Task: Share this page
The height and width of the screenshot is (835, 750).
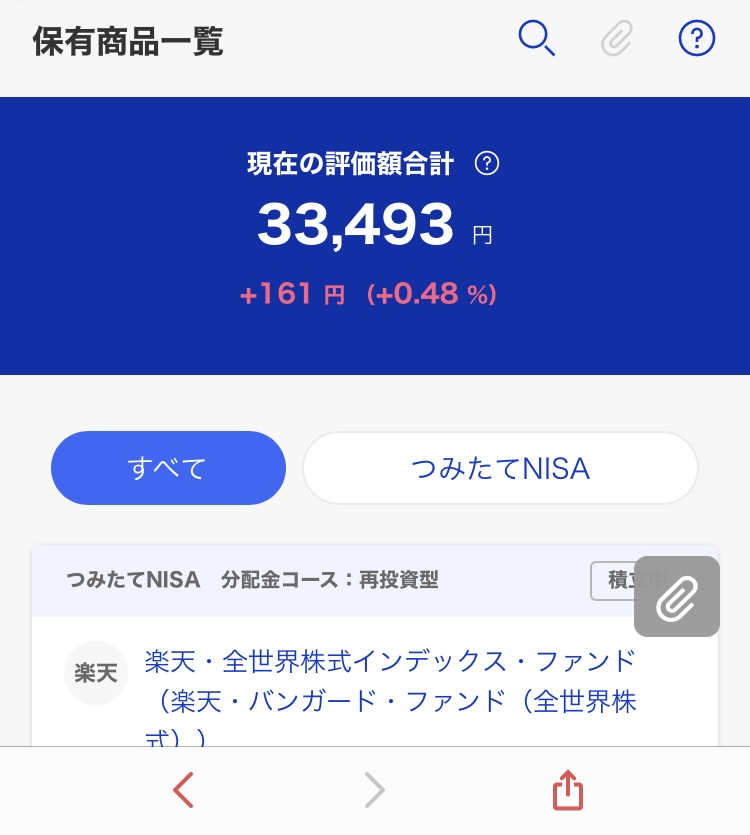Action: coord(567,791)
